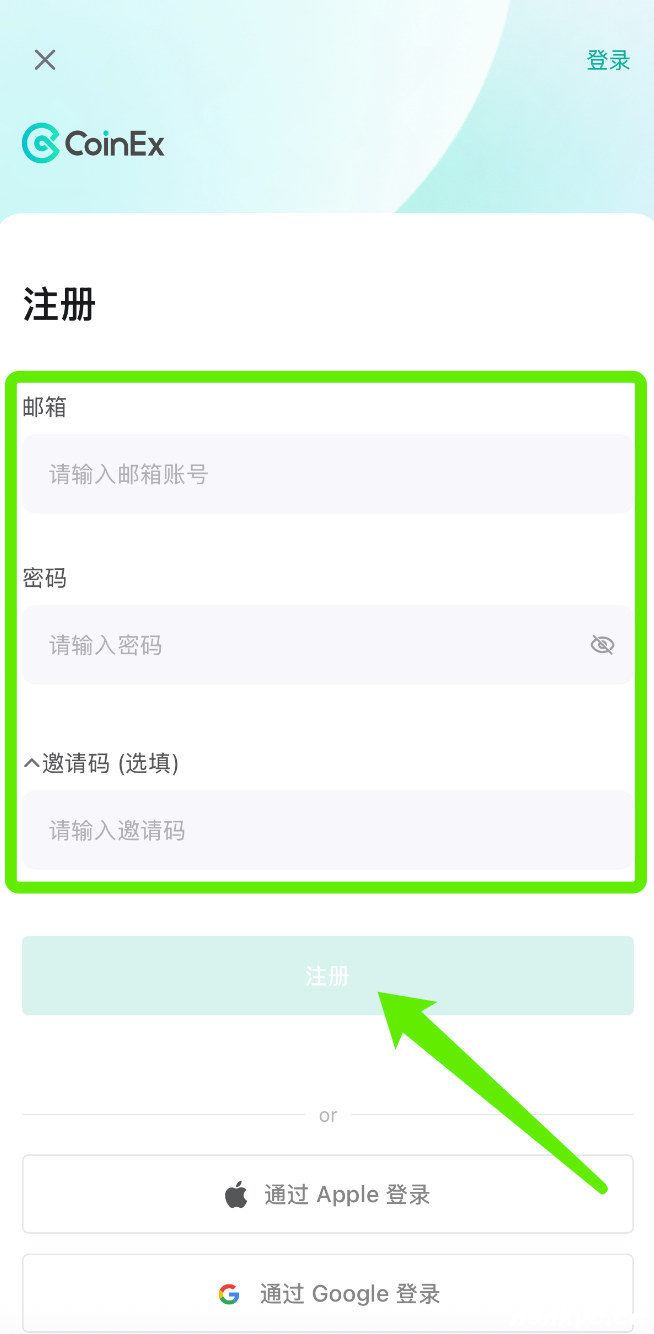Screen dimensions: 654x1334
Task: Focus the 密码 password field
Action: click(300, 645)
